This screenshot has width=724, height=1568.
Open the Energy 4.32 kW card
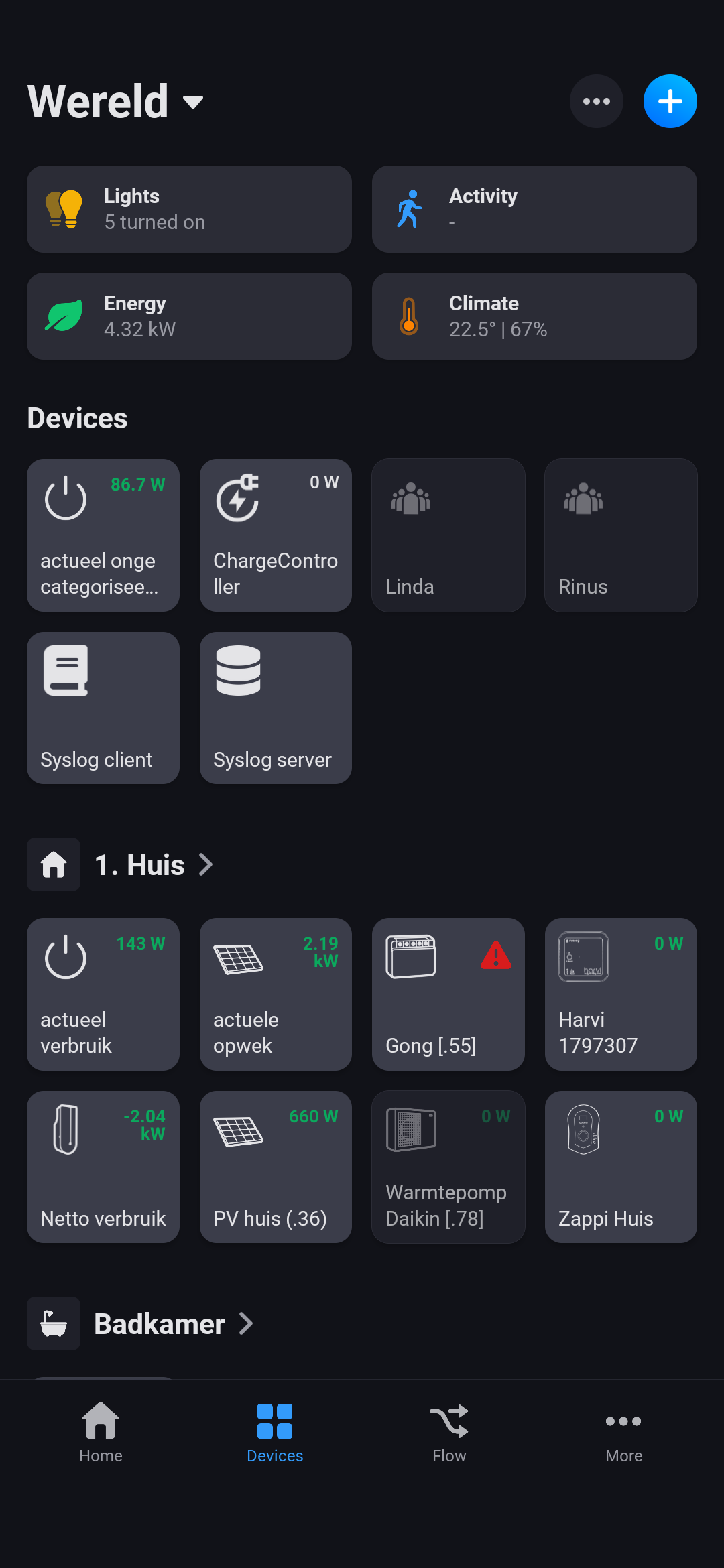(189, 316)
